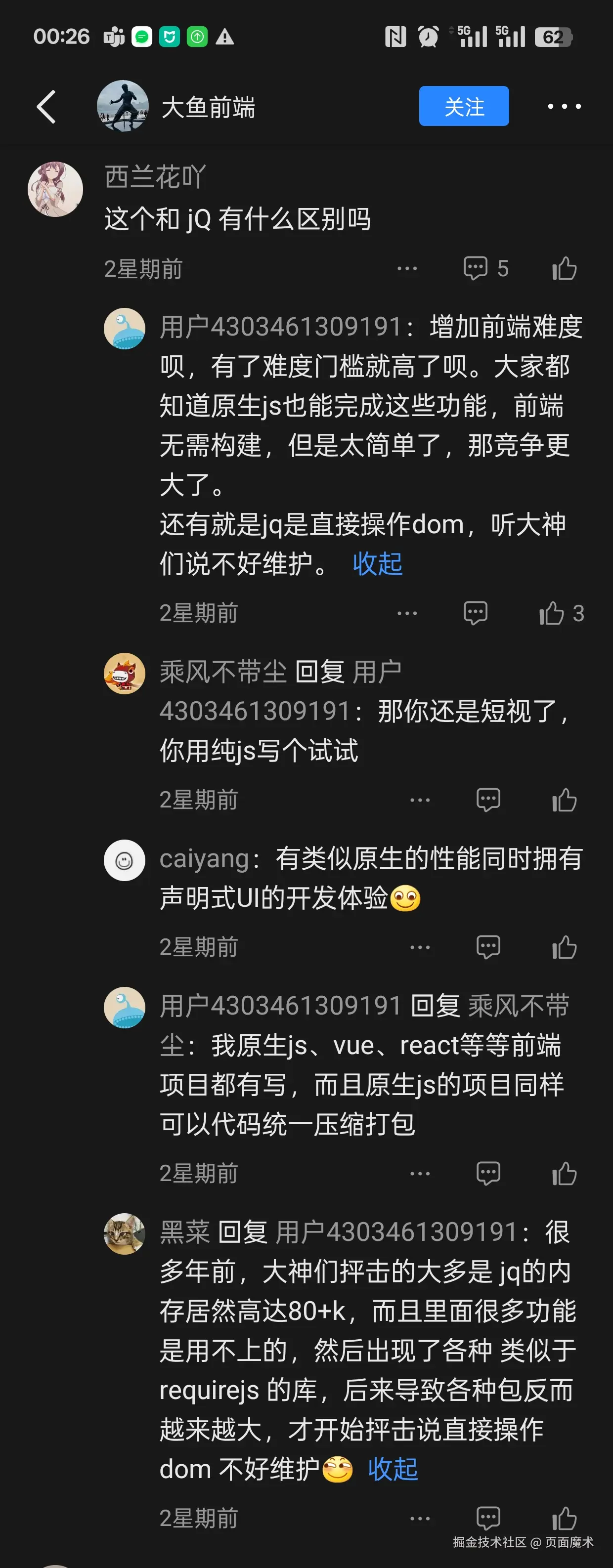Open more options on caiyang's reply
Image resolution: width=613 pixels, height=1568 pixels.
coord(419,947)
